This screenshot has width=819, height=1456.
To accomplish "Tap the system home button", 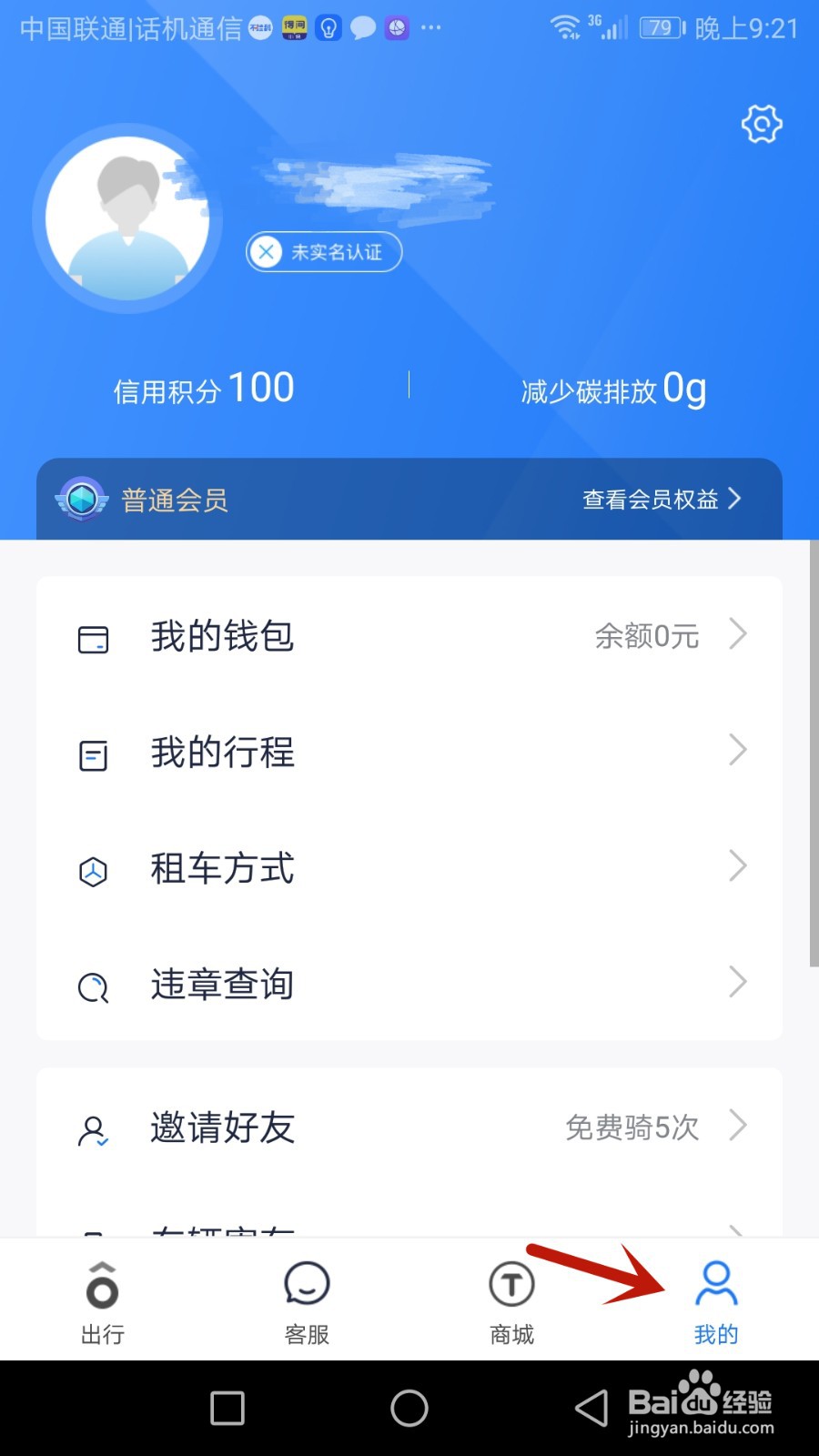I will point(409,1409).
